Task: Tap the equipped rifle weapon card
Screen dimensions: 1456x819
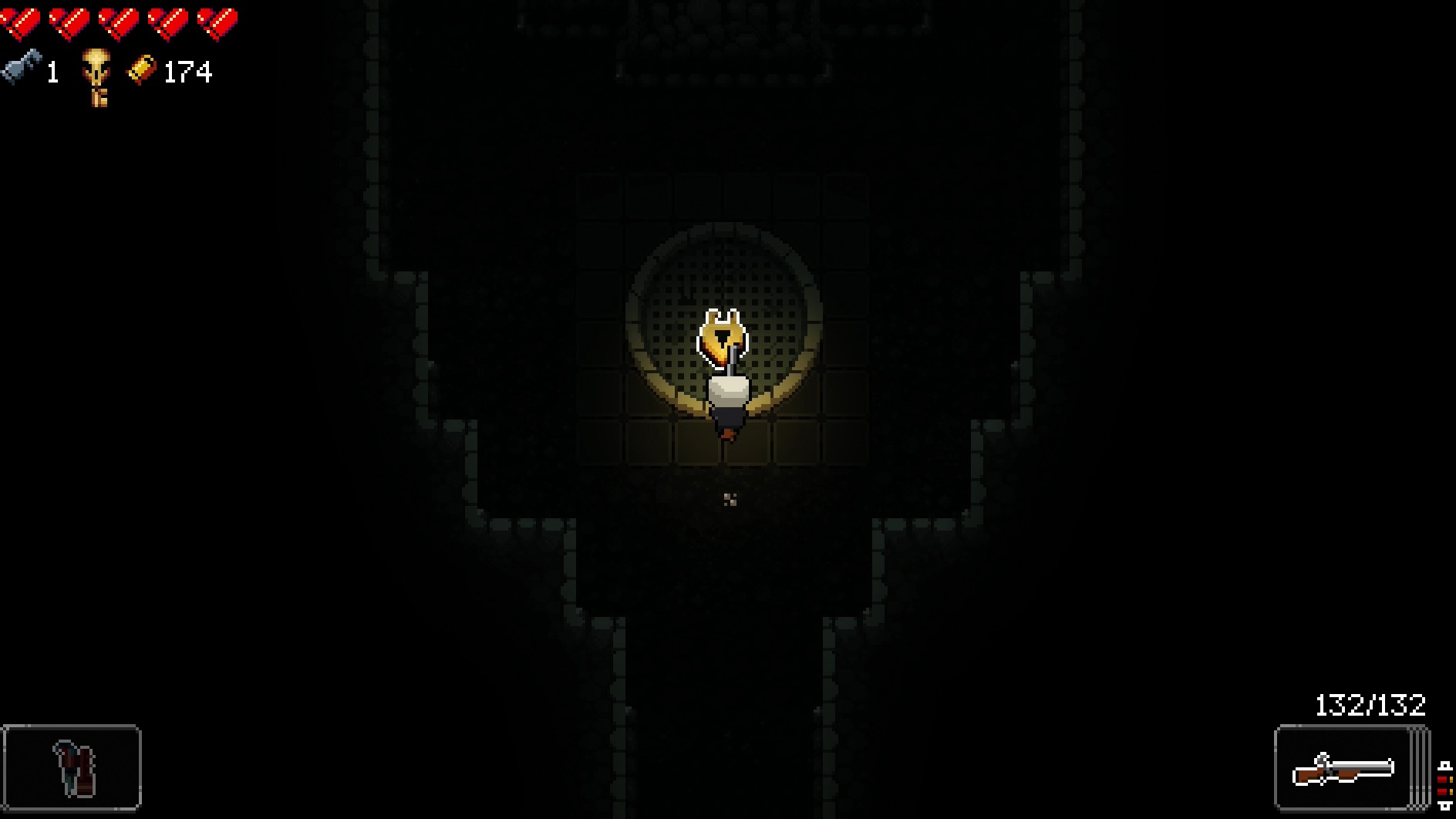Action: [1345, 768]
